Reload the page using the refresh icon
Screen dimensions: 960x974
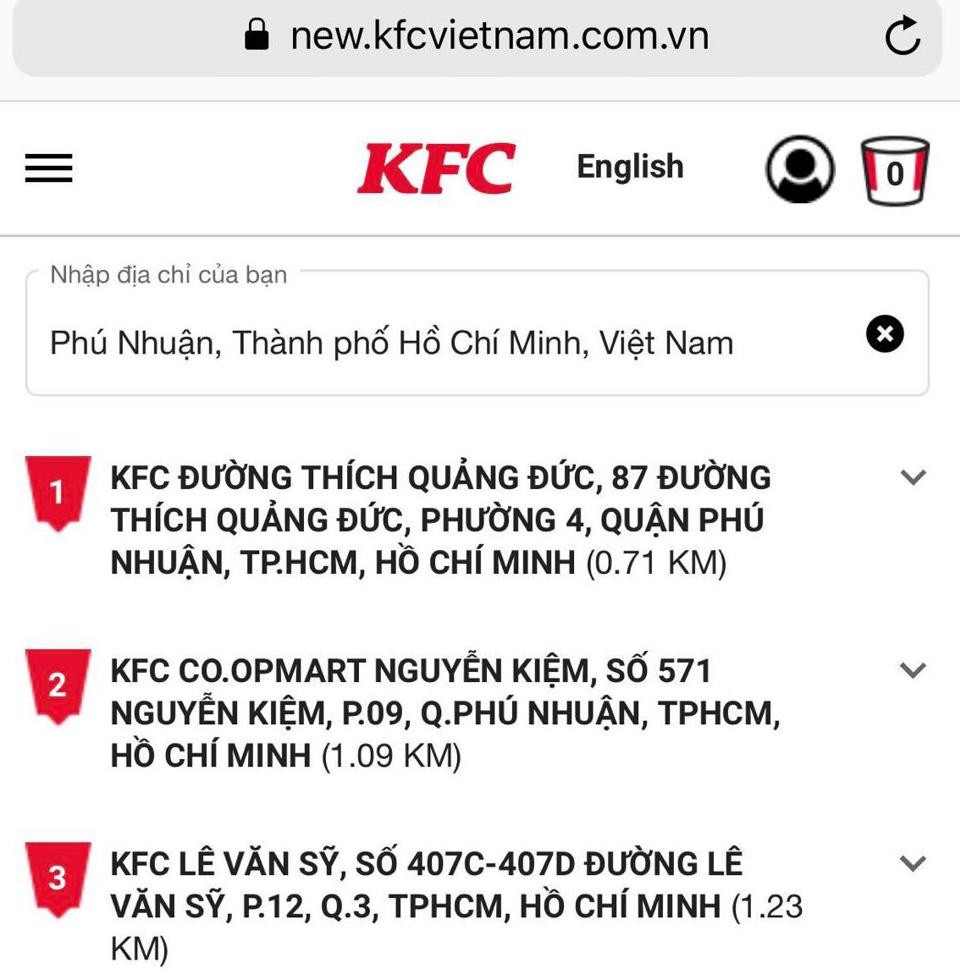905,33
